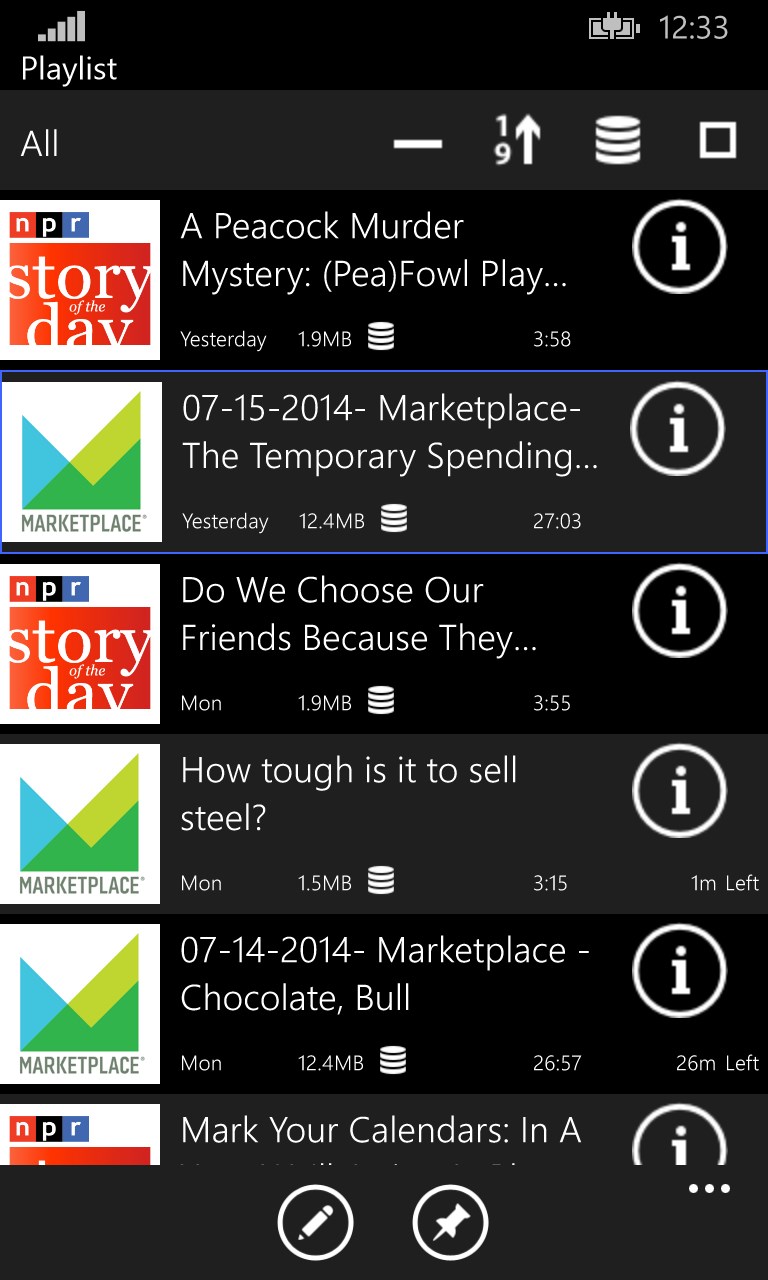
Task: View details of "07-14-2014- Marketplace - Chocolate, Bull"
Action: pos(679,970)
